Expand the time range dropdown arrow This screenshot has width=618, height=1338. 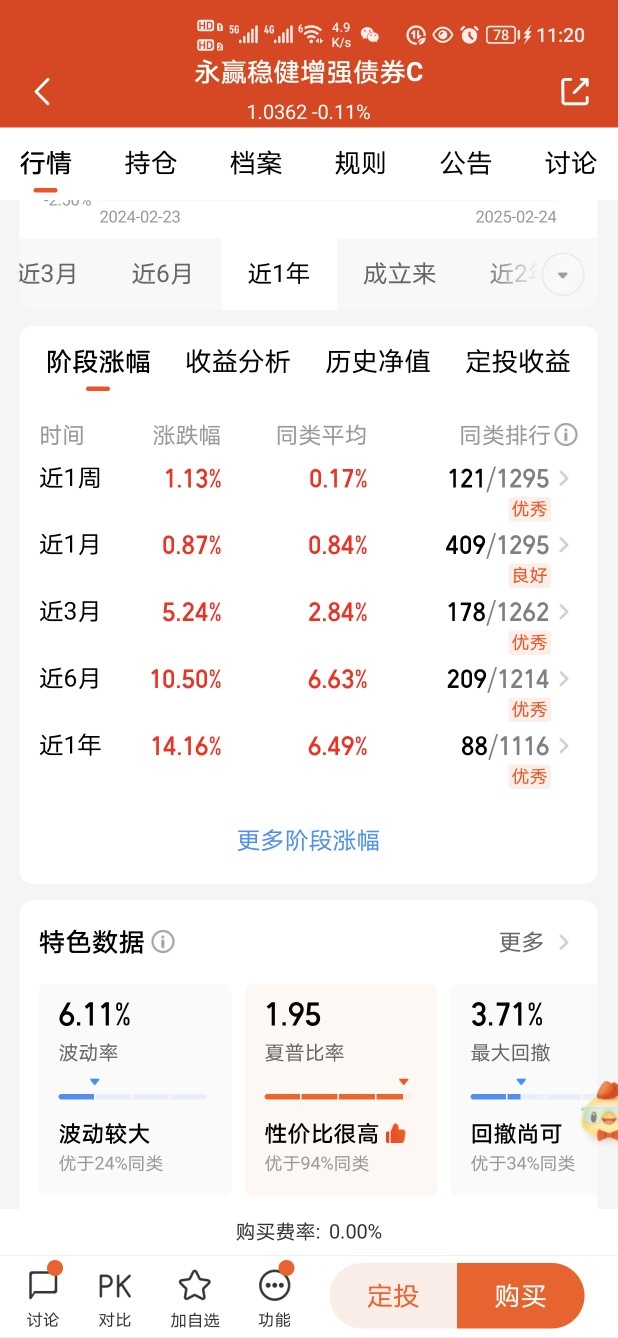coord(563,275)
